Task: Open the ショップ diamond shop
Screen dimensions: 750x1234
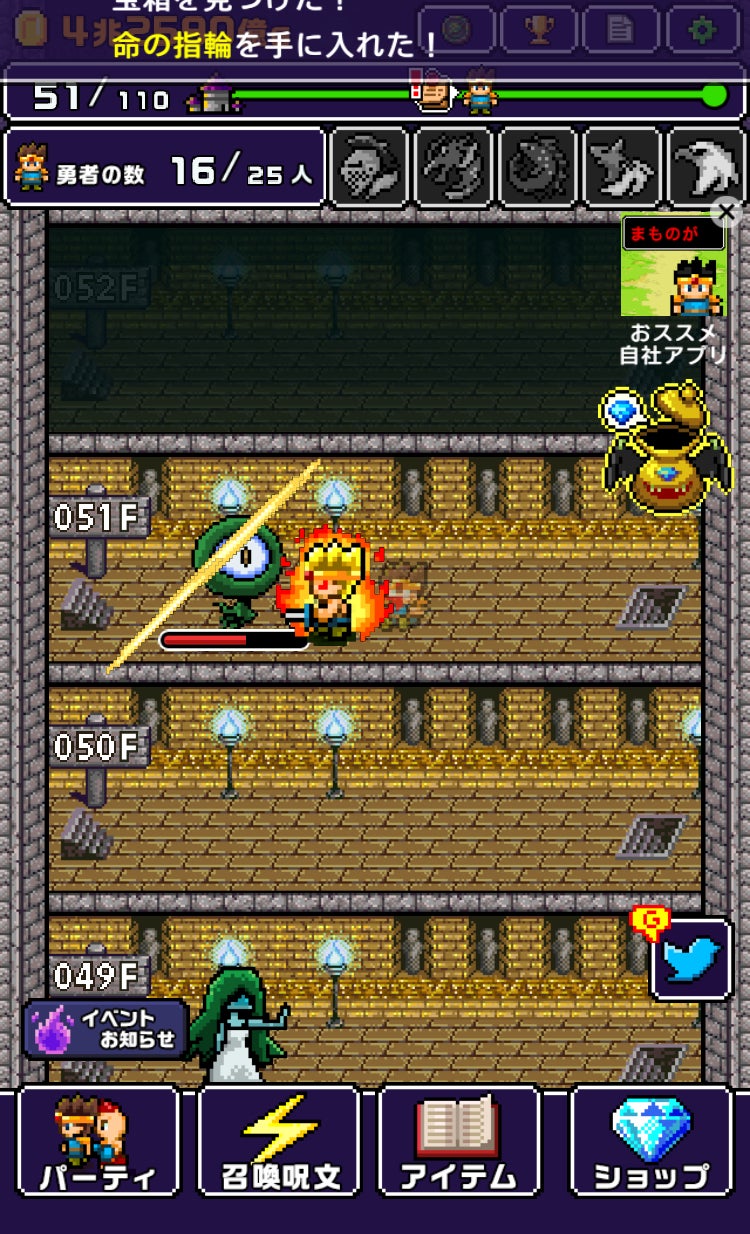Action: tap(651, 1141)
